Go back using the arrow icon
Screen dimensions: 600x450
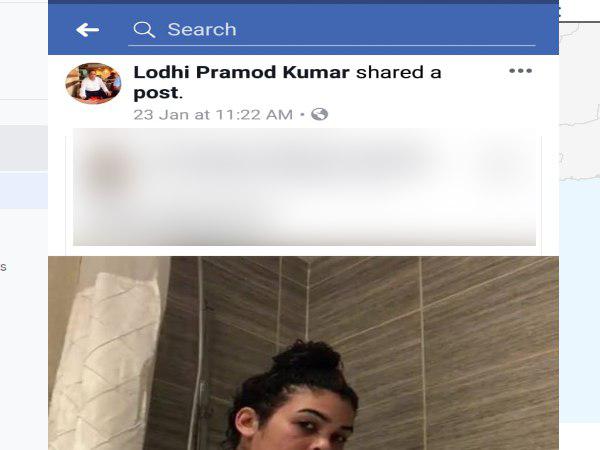88,30
